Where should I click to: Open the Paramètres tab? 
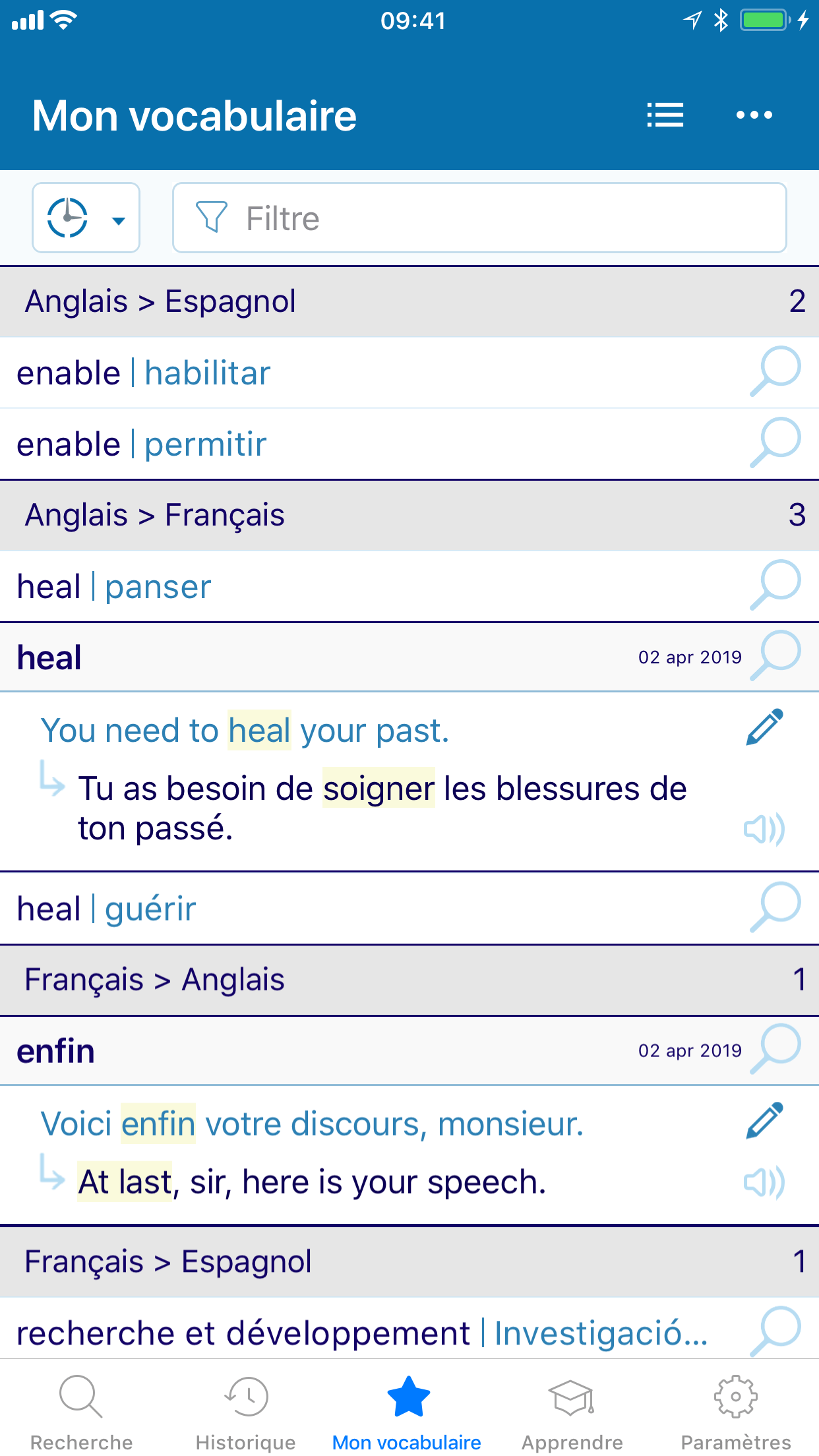[x=736, y=1412]
